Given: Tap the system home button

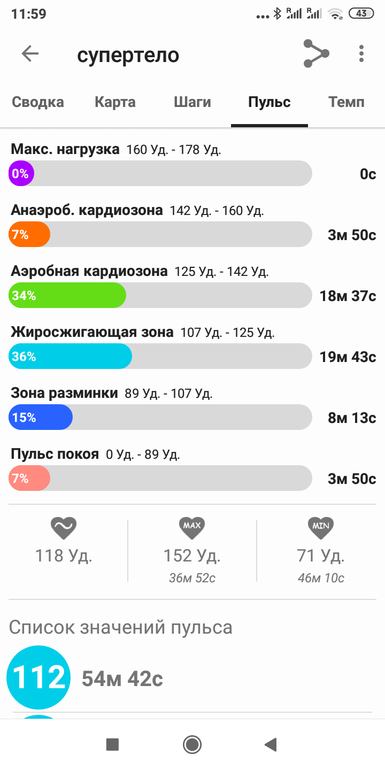Looking at the screenshot, I should (192, 744).
